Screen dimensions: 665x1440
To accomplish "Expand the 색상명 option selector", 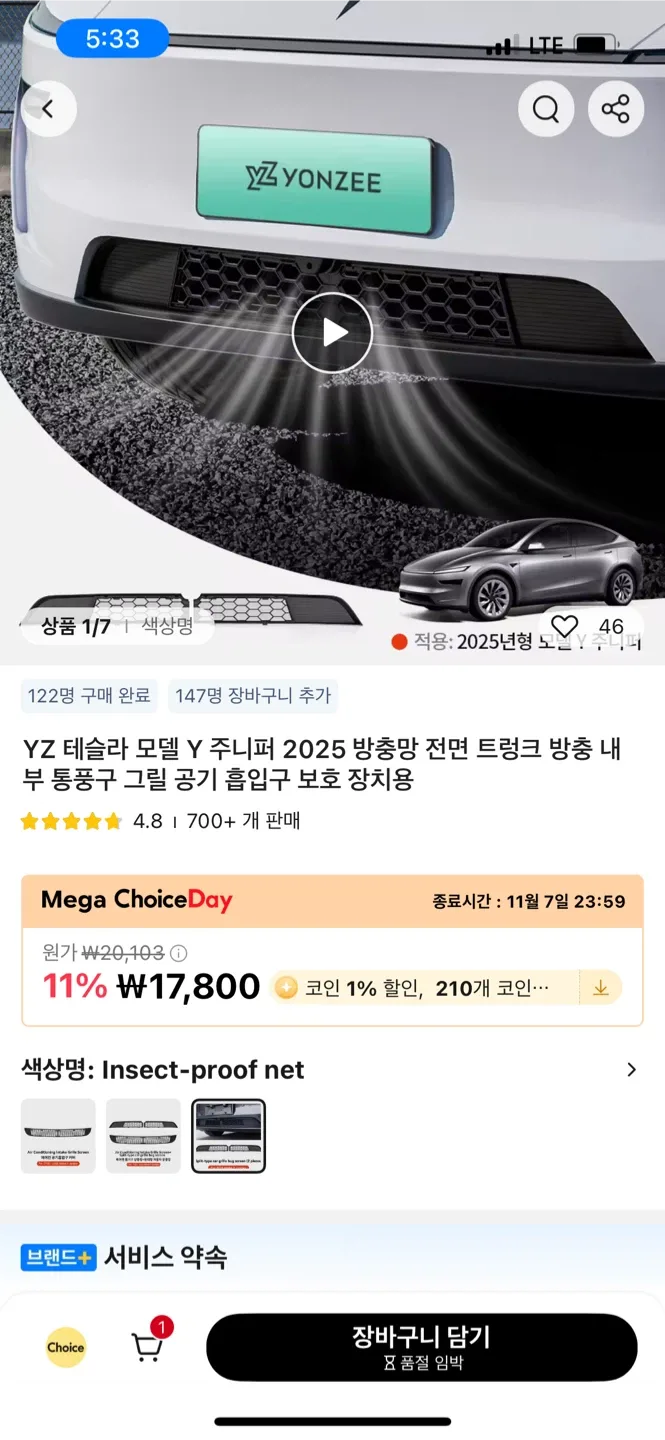I will click(631, 1069).
